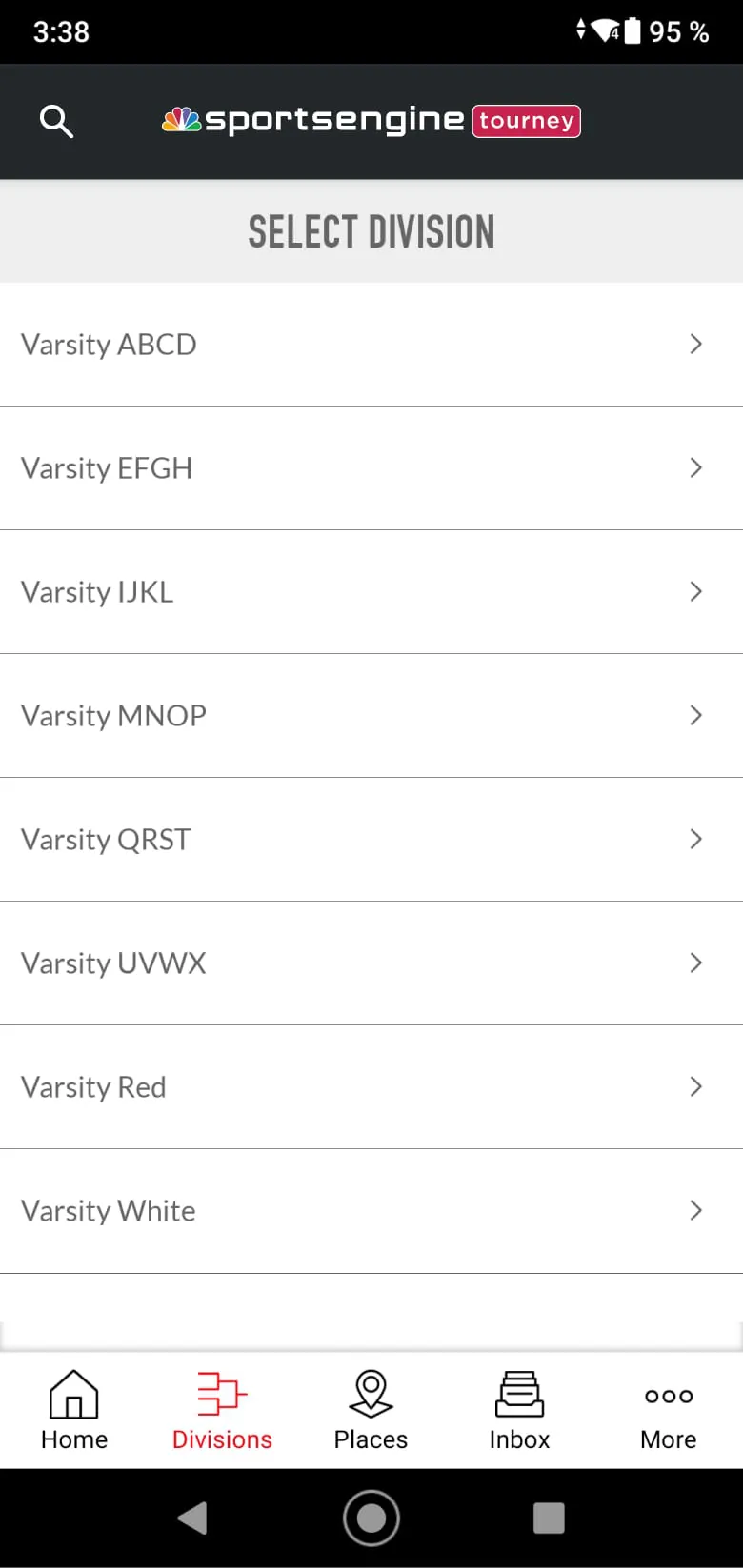Tap the system back button
Viewport: 743px width, 1568px height.
point(192,1518)
